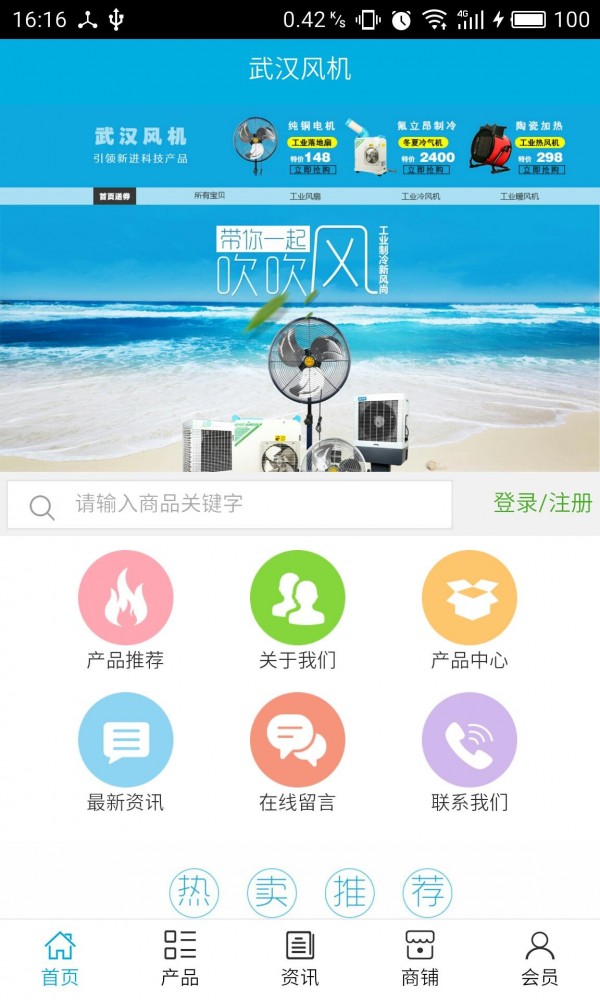
Task: Open the 武汉风机 beach fan banner
Action: (300, 290)
